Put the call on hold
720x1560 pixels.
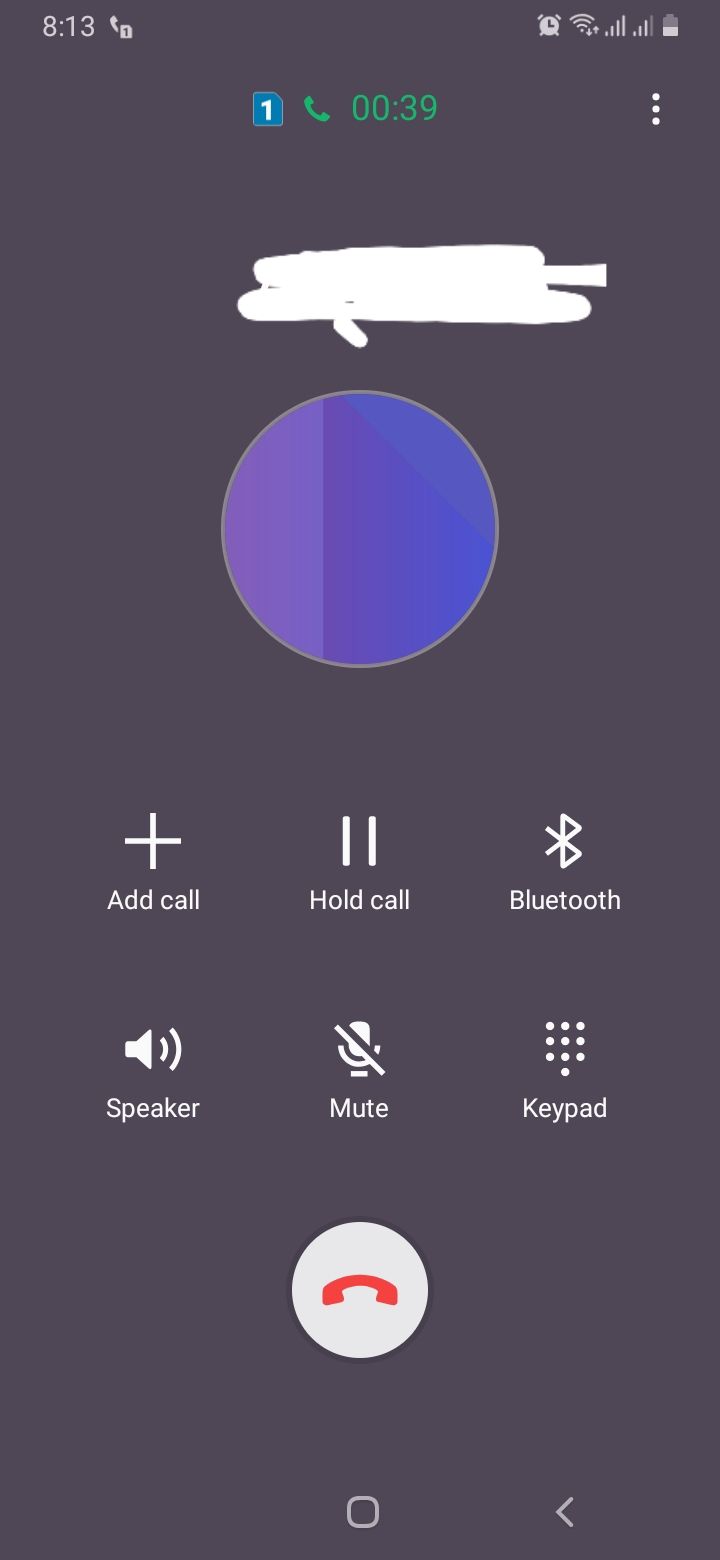click(359, 860)
